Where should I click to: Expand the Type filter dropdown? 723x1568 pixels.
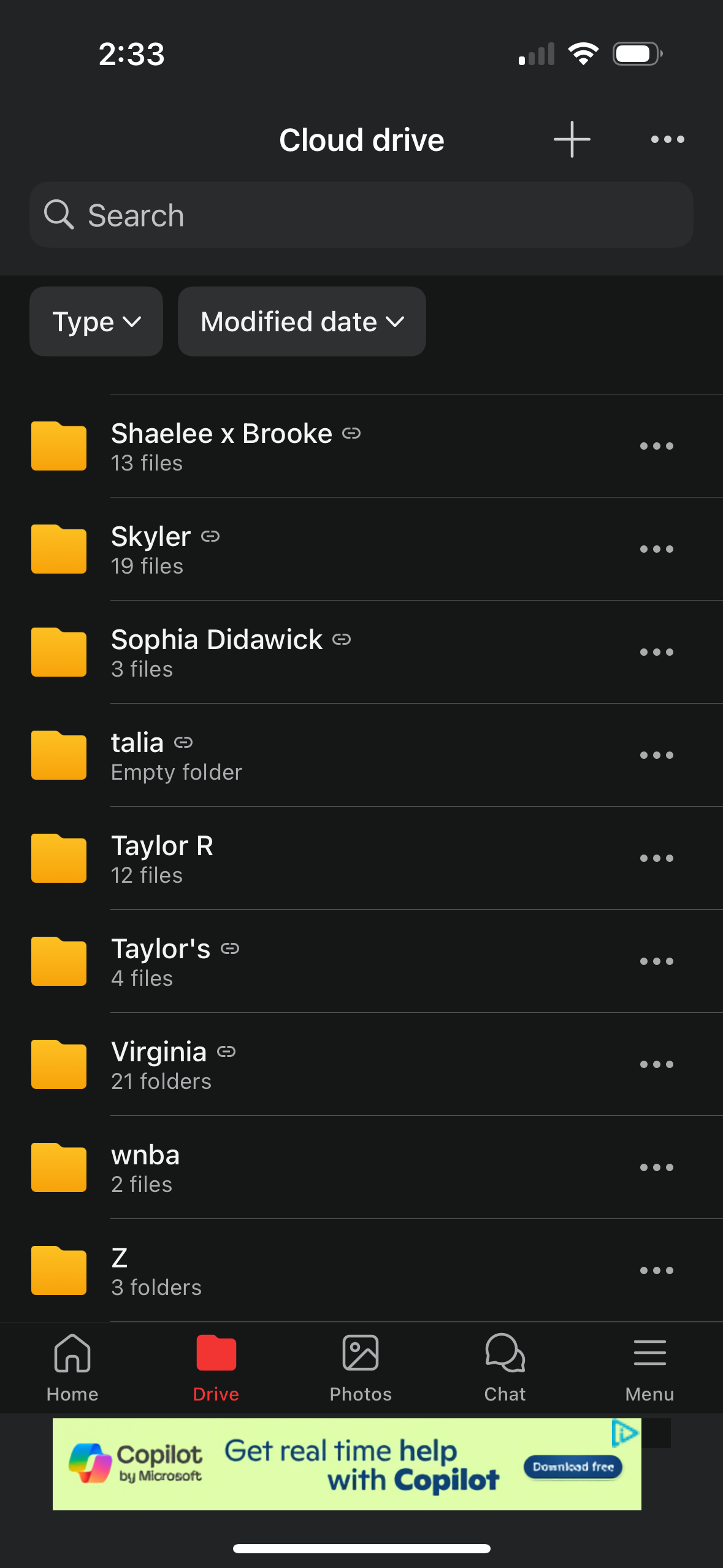click(x=96, y=321)
